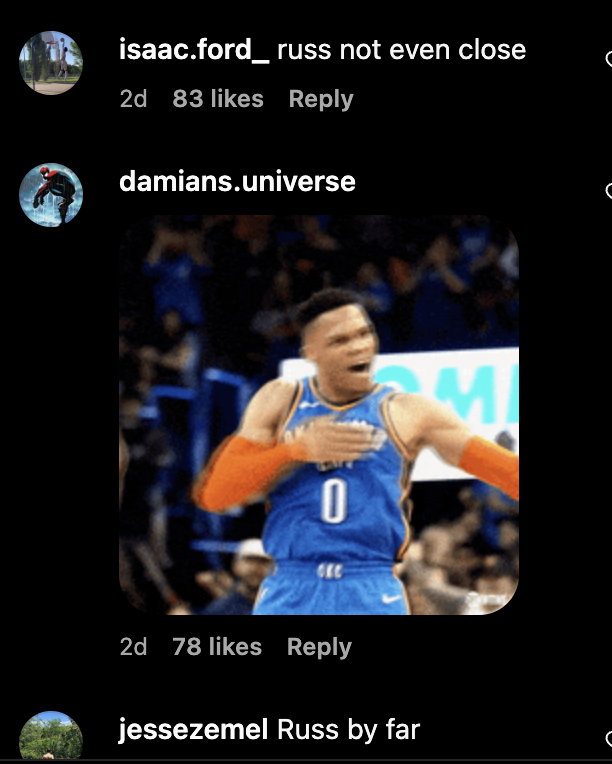Screen dimensions: 612x764
Task: View the 83 likes on isaac.ford_ comment
Action: 218,99
